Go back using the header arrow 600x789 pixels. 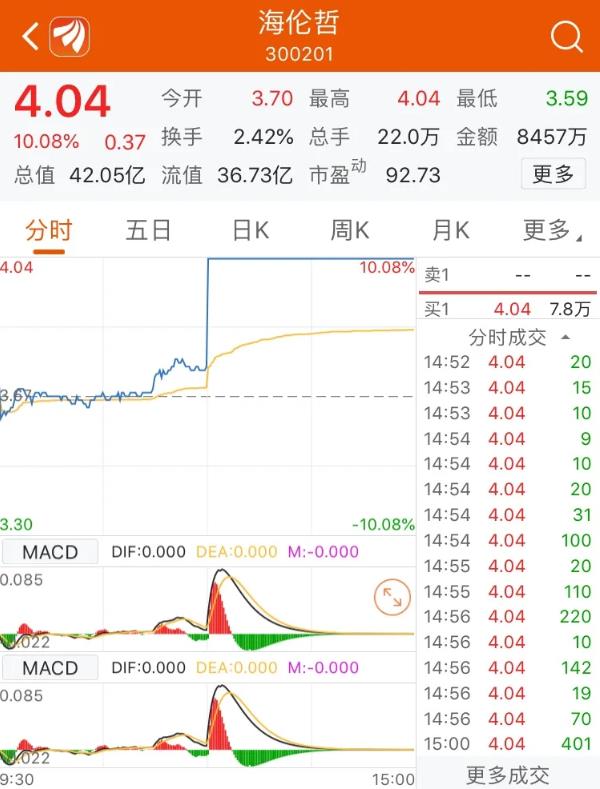(x=30, y=38)
